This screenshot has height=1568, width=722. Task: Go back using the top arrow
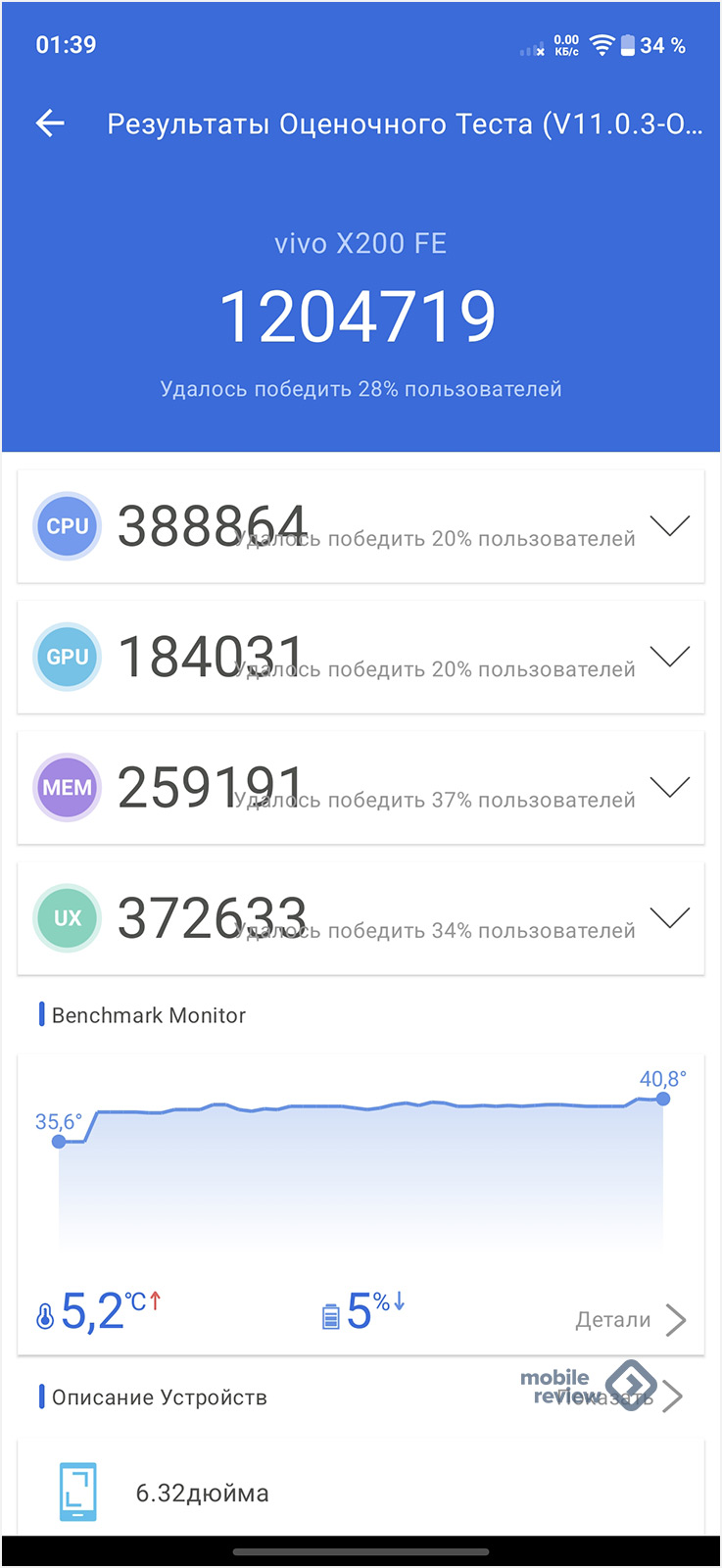(50, 123)
